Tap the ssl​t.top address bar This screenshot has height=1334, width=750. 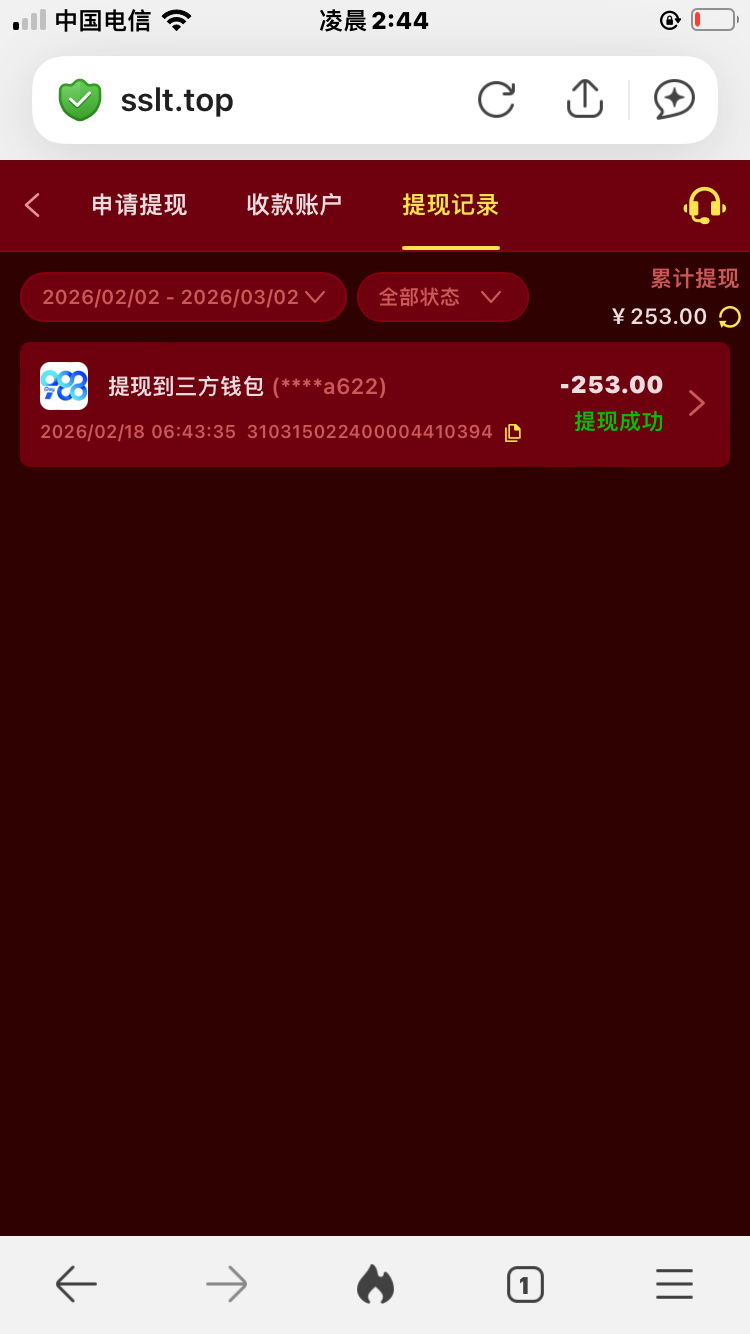coord(250,100)
